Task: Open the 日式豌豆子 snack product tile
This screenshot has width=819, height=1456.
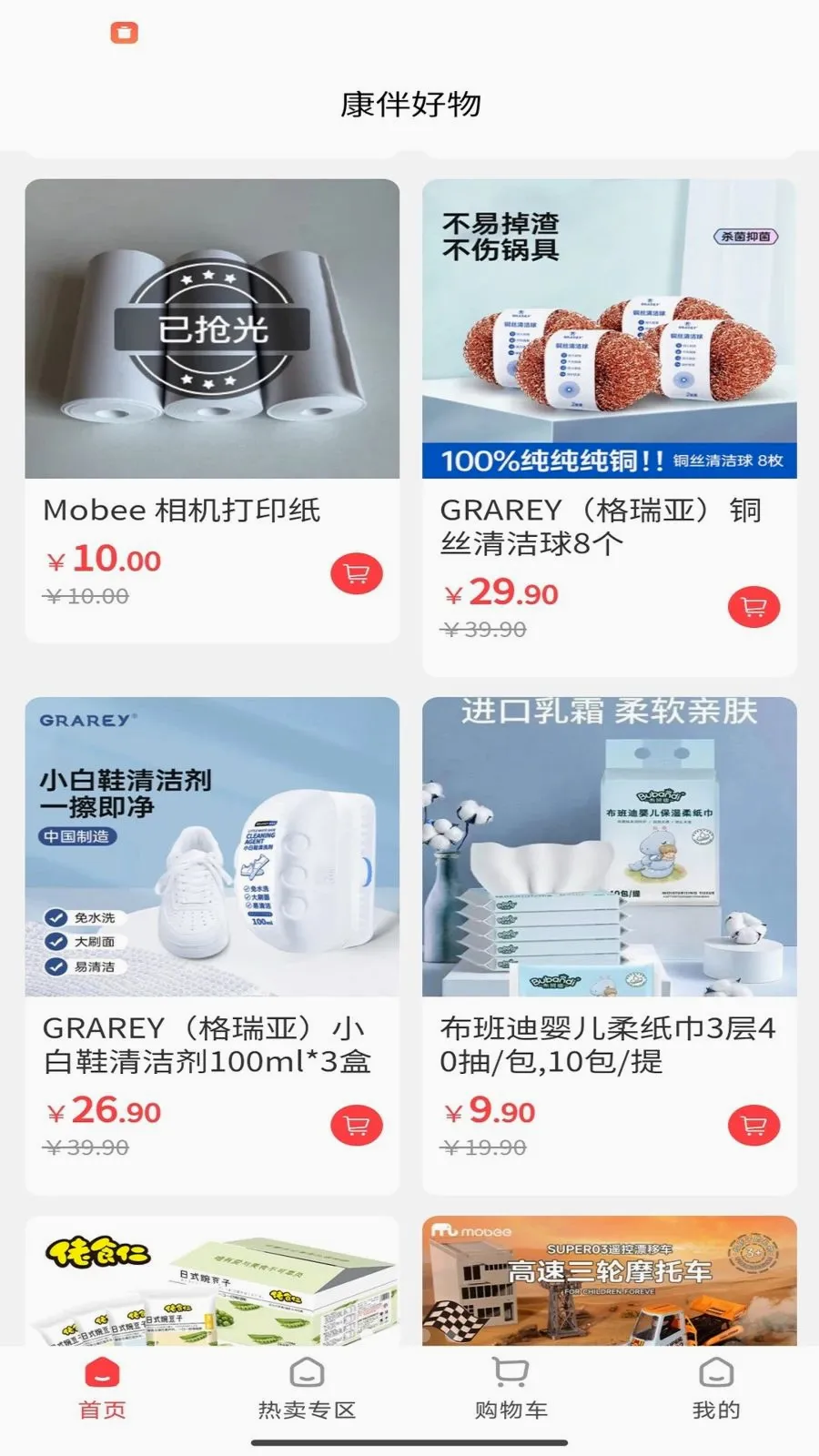Action: (x=212, y=1281)
